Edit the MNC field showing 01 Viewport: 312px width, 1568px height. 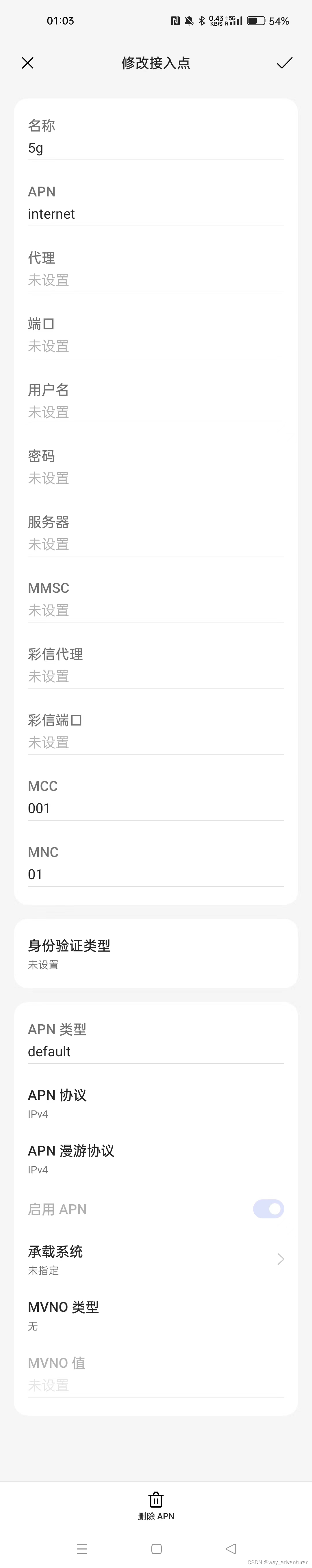[x=155, y=875]
